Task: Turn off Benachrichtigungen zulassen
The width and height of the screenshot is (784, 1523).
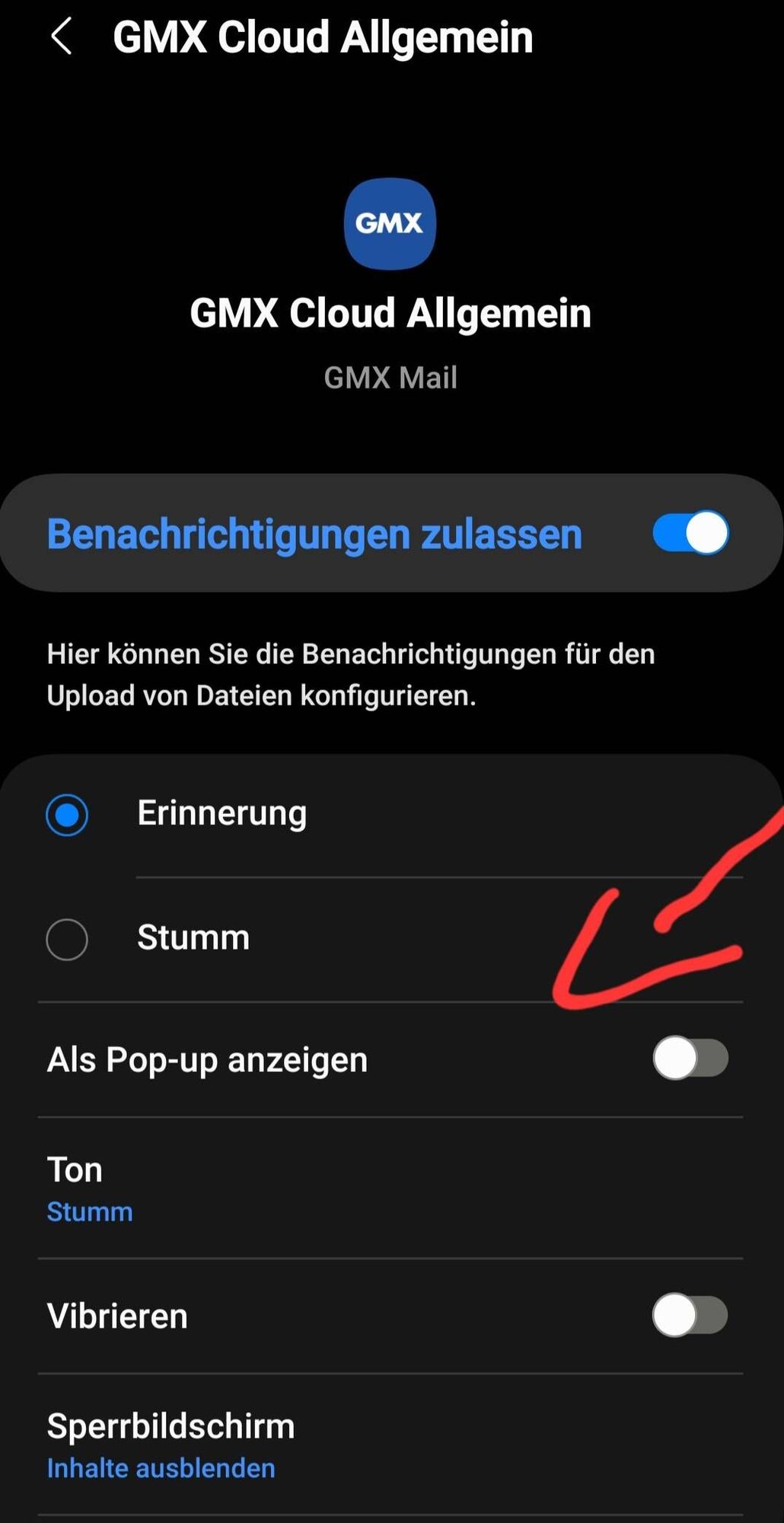Action: (690, 533)
